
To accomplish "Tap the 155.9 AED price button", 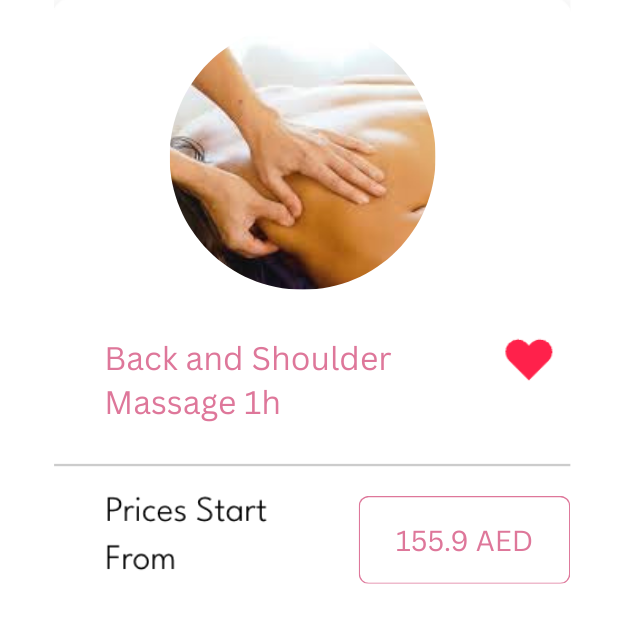I will tap(464, 540).
